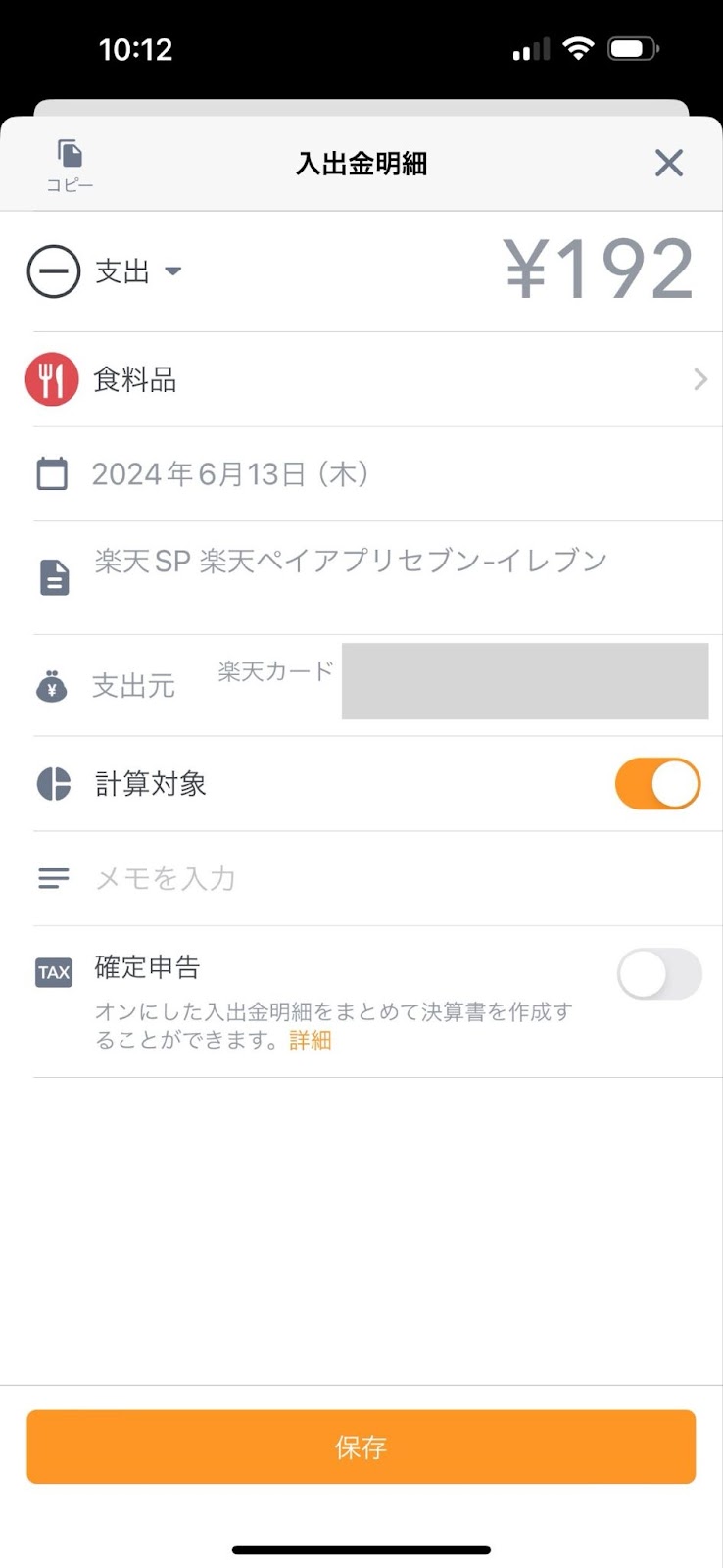This screenshot has height=1568, width=723.
Task: Tap the コピー copy icon
Action: (x=70, y=165)
